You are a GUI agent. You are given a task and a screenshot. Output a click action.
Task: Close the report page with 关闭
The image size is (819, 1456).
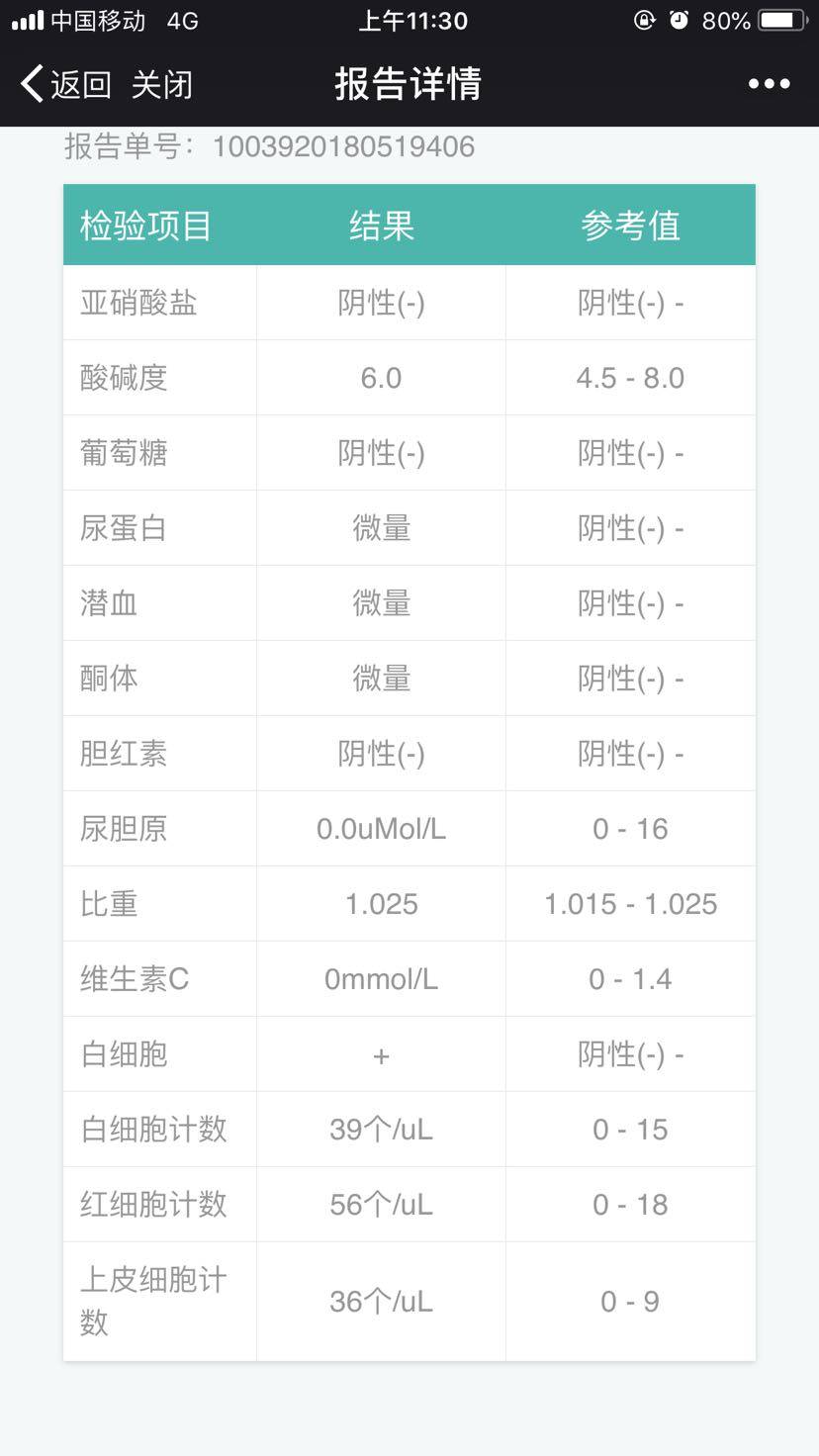coord(161,84)
